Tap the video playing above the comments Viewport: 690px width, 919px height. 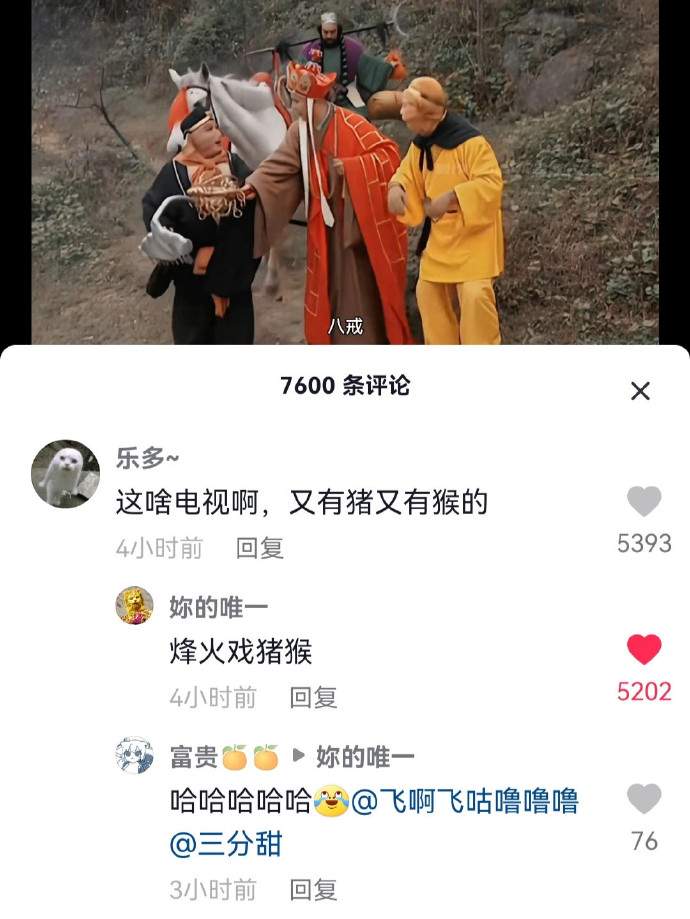[x=345, y=170]
